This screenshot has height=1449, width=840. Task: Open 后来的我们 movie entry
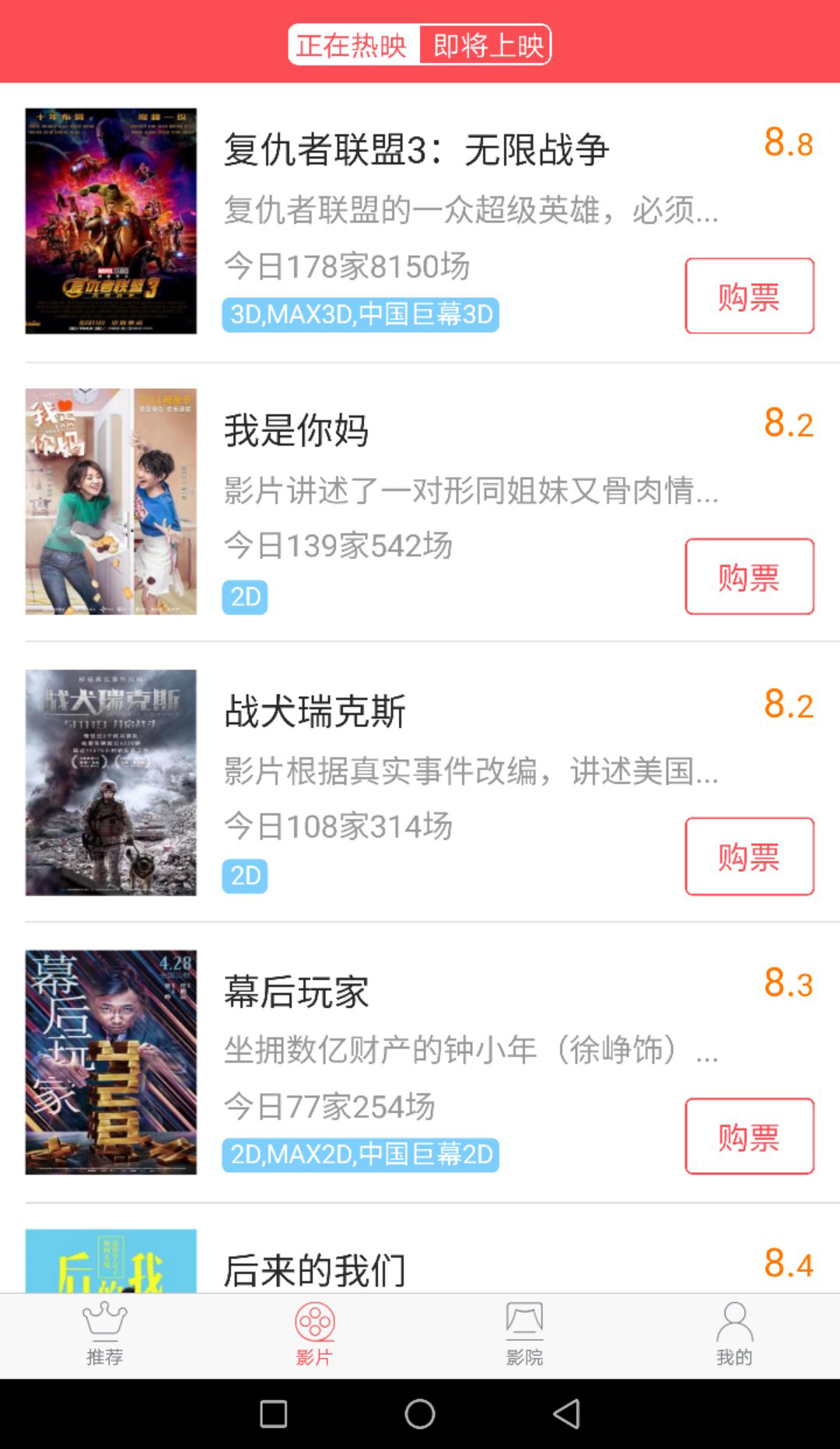click(315, 1269)
